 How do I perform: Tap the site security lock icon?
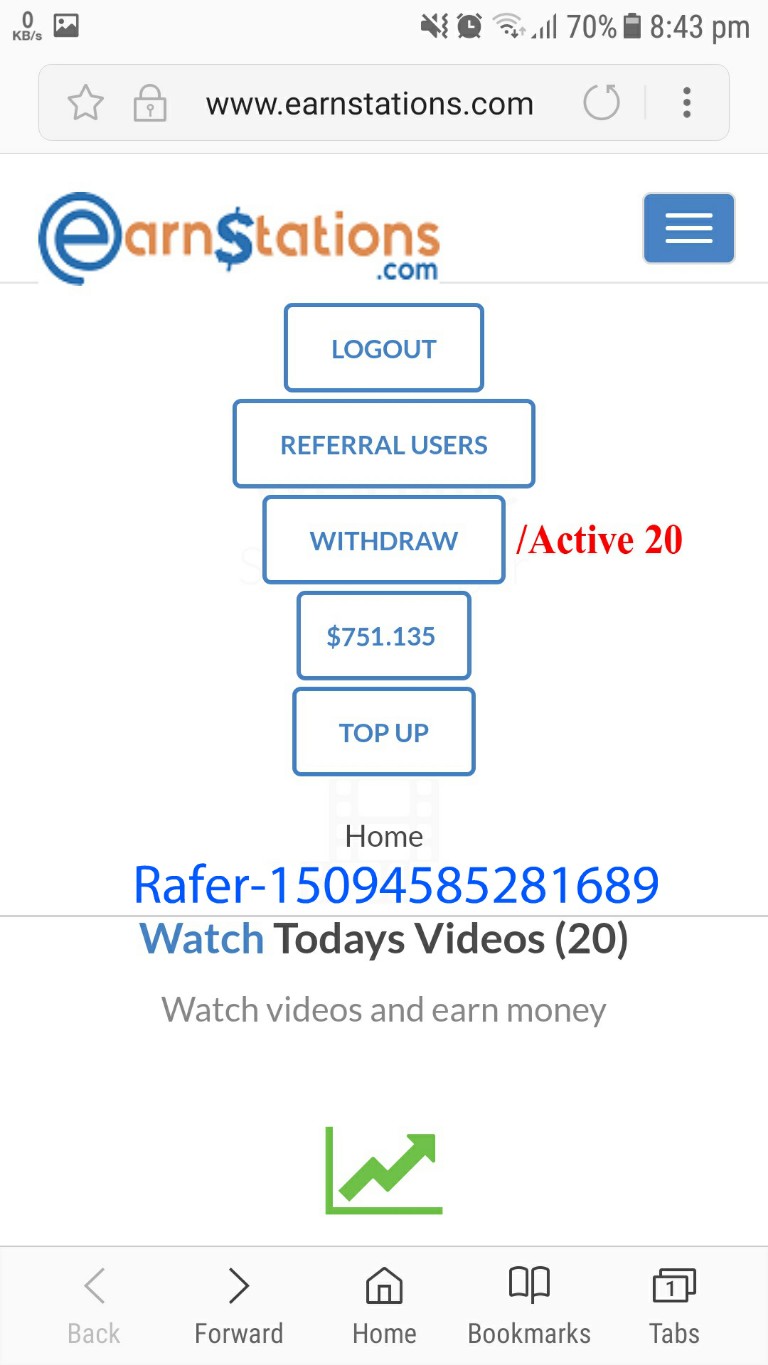(150, 103)
